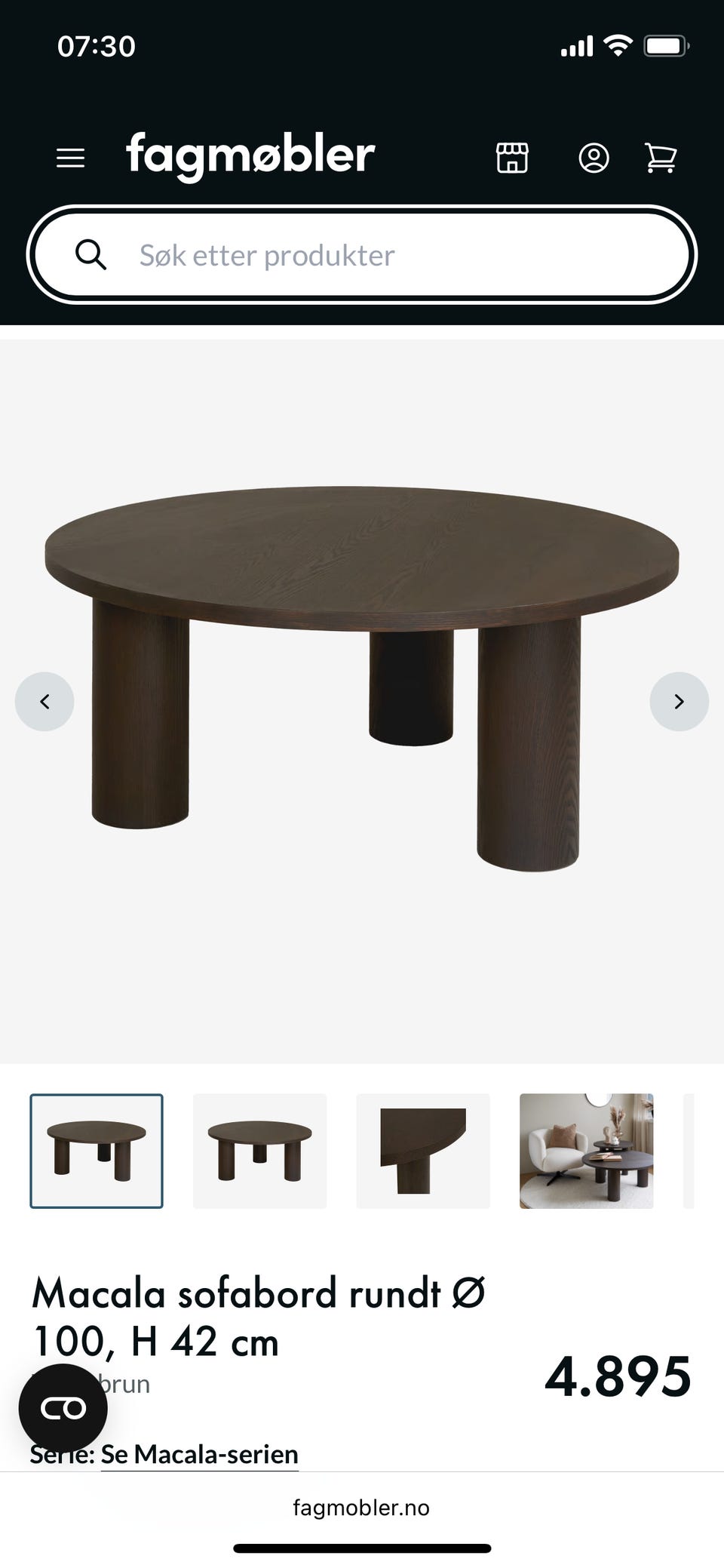Select the first table thumbnail

click(97, 1151)
